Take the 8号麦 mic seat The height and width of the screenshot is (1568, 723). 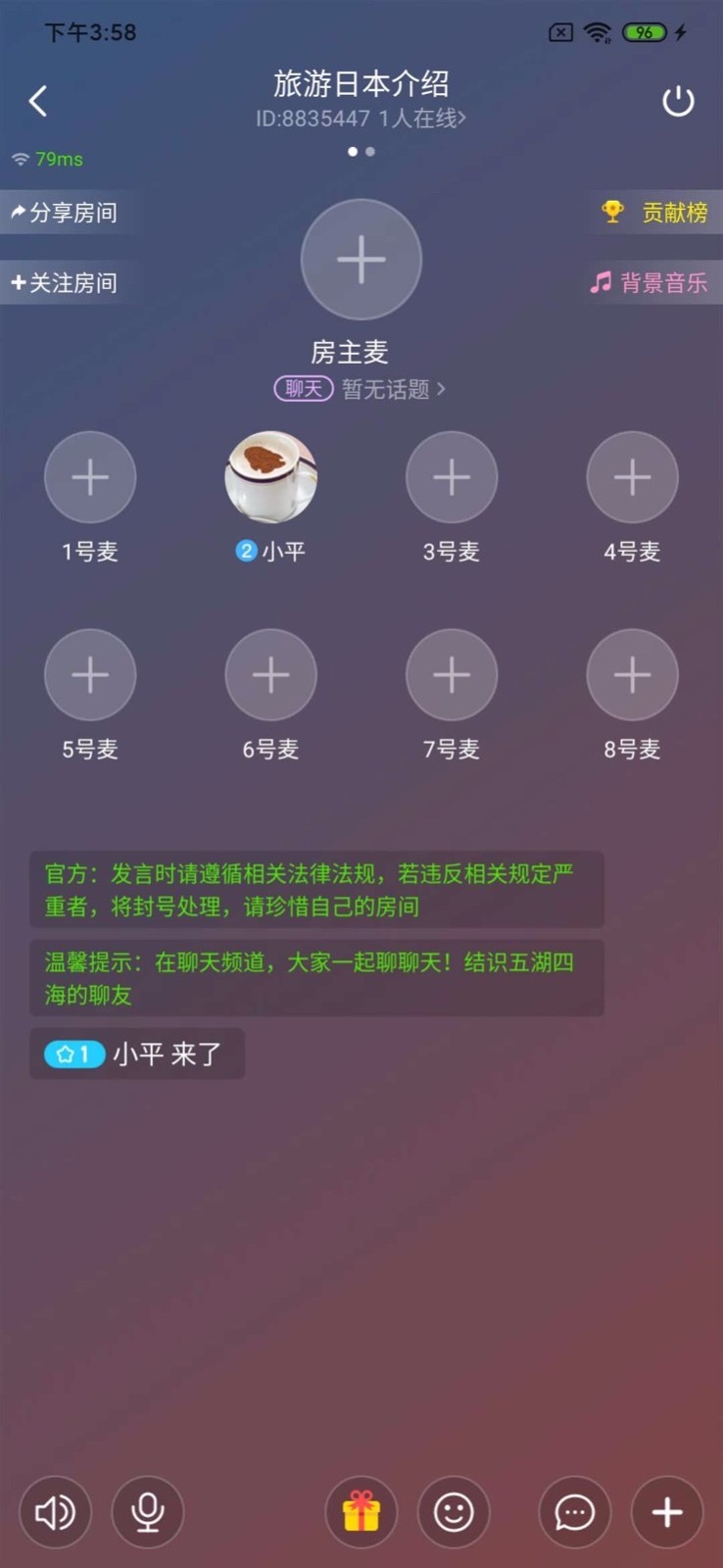point(632,675)
